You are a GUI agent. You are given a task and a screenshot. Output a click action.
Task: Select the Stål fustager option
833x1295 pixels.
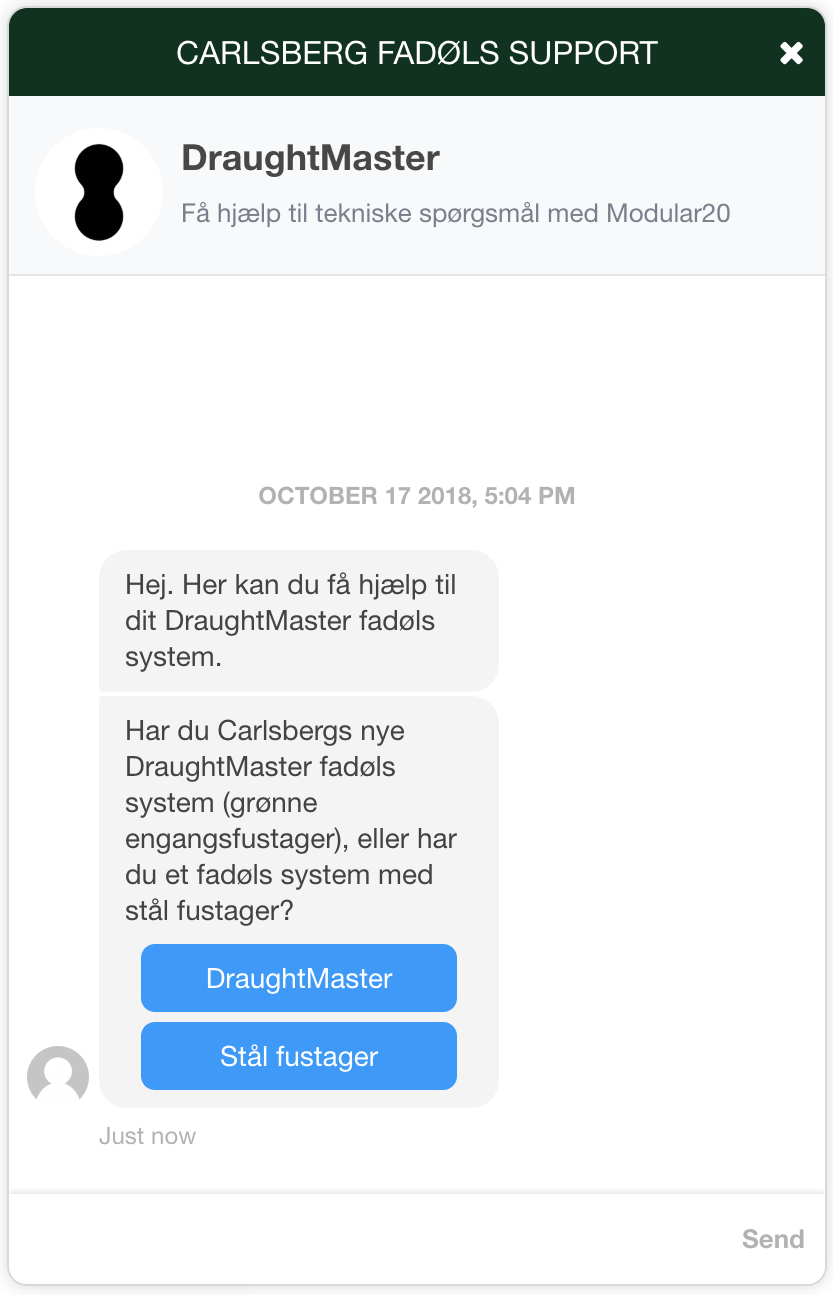tap(299, 1056)
